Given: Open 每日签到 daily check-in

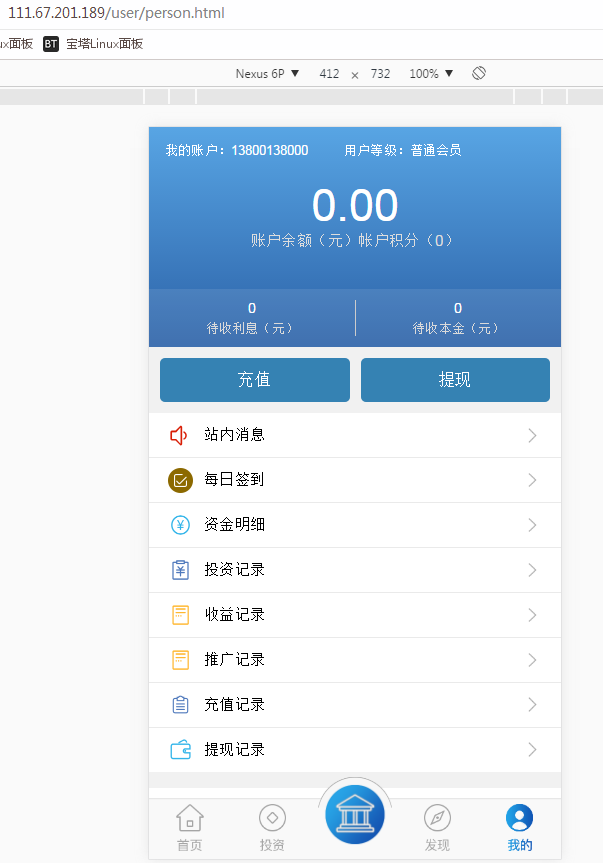Looking at the screenshot, I should pyautogui.click(x=354, y=480).
